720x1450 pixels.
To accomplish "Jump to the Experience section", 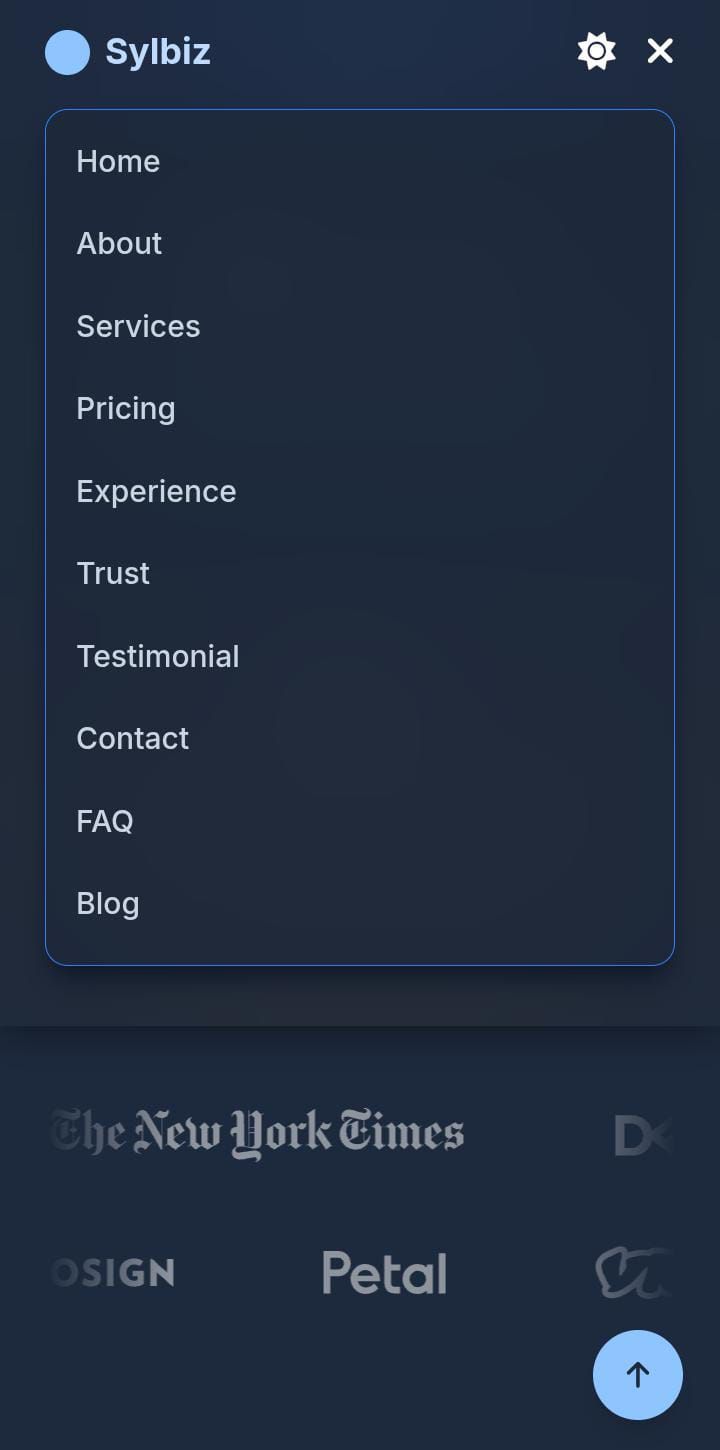I will (x=156, y=491).
